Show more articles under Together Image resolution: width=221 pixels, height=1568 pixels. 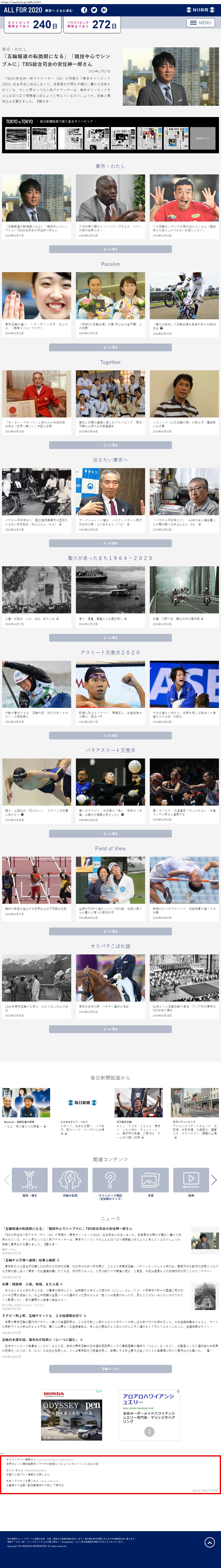pos(110,445)
